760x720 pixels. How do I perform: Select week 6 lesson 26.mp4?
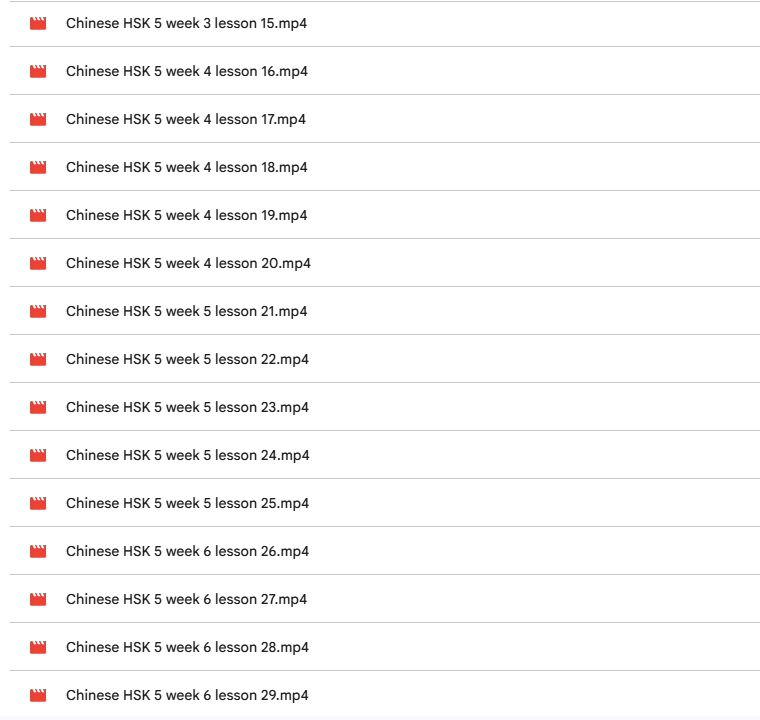188,551
